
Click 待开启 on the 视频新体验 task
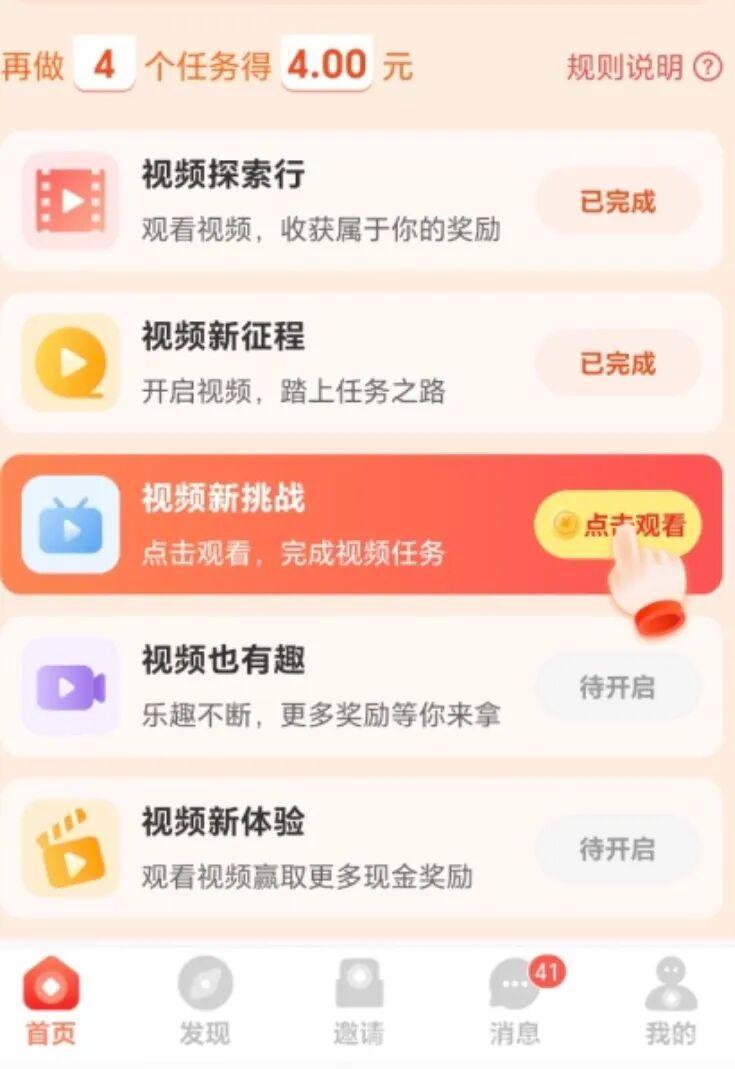point(618,849)
